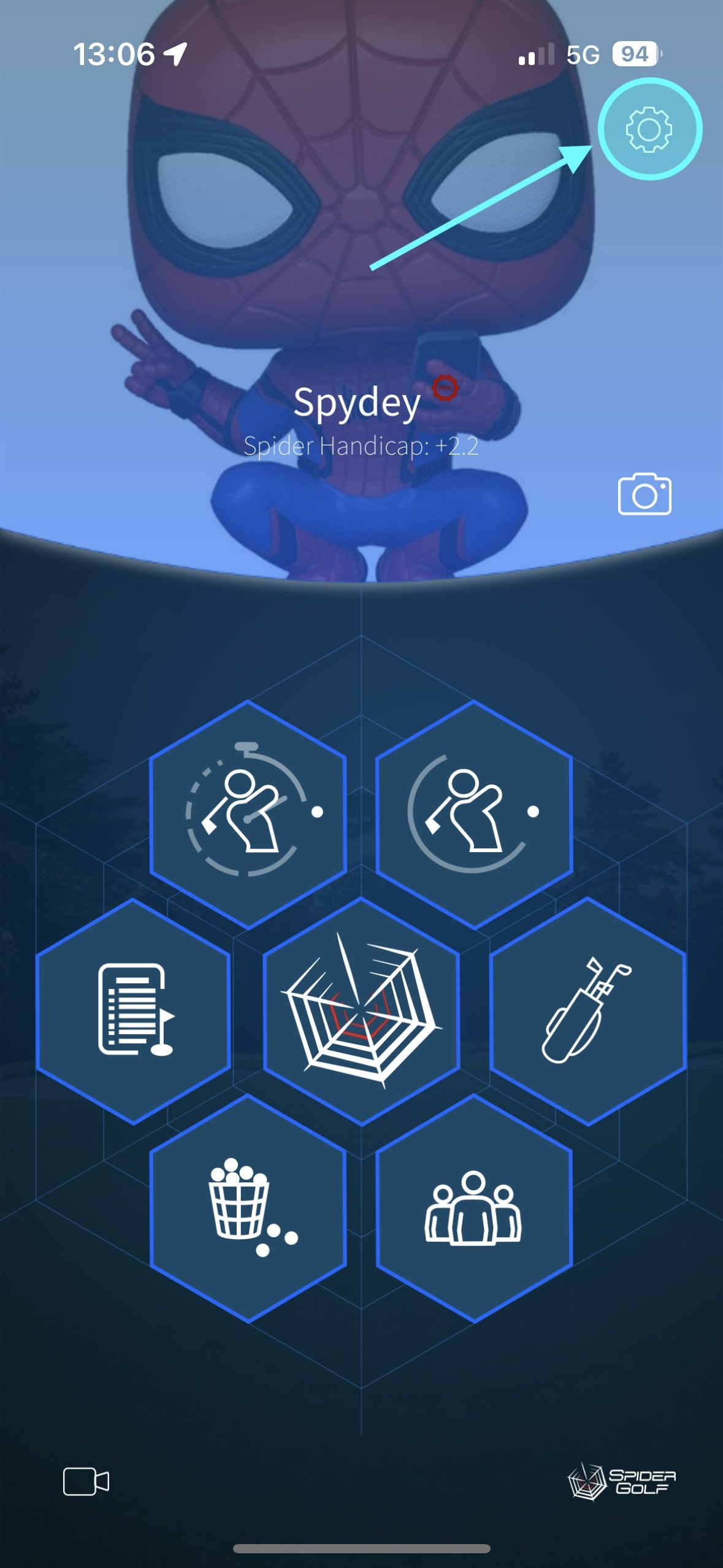Image resolution: width=723 pixels, height=1568 pixels.
Task: Open the golf bag hexagon
Action: [x=587, y=1011]
